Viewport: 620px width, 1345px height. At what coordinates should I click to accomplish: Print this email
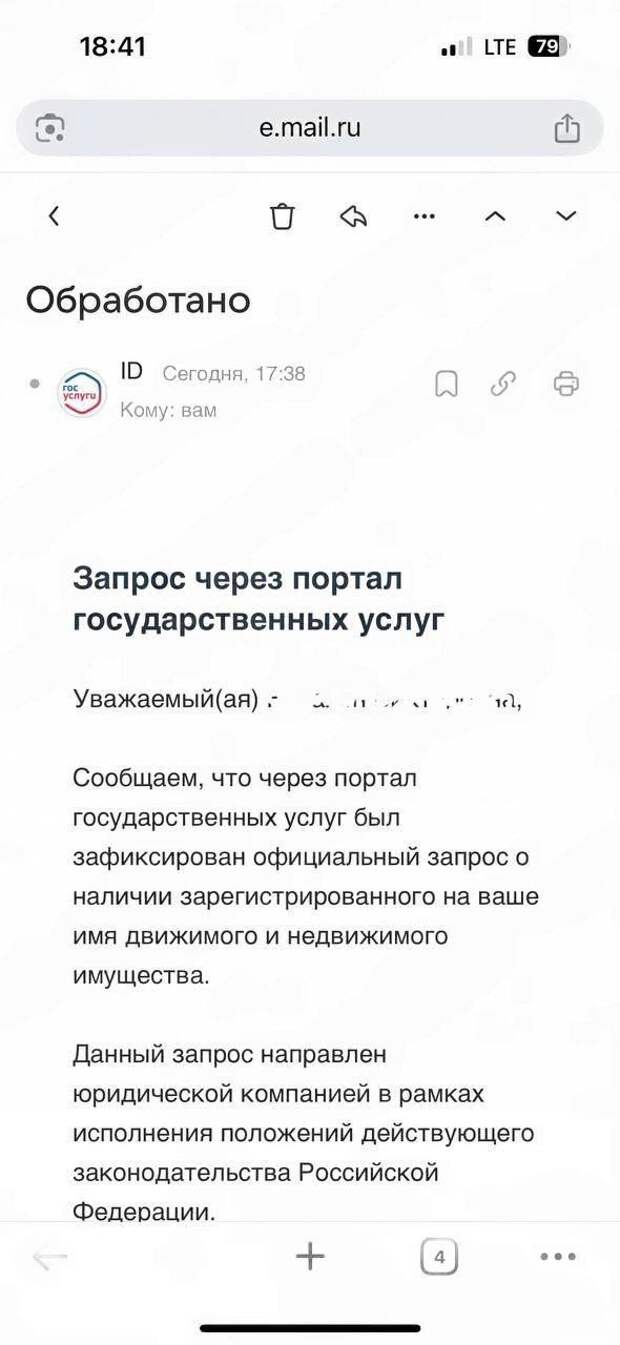coord(566,383)
